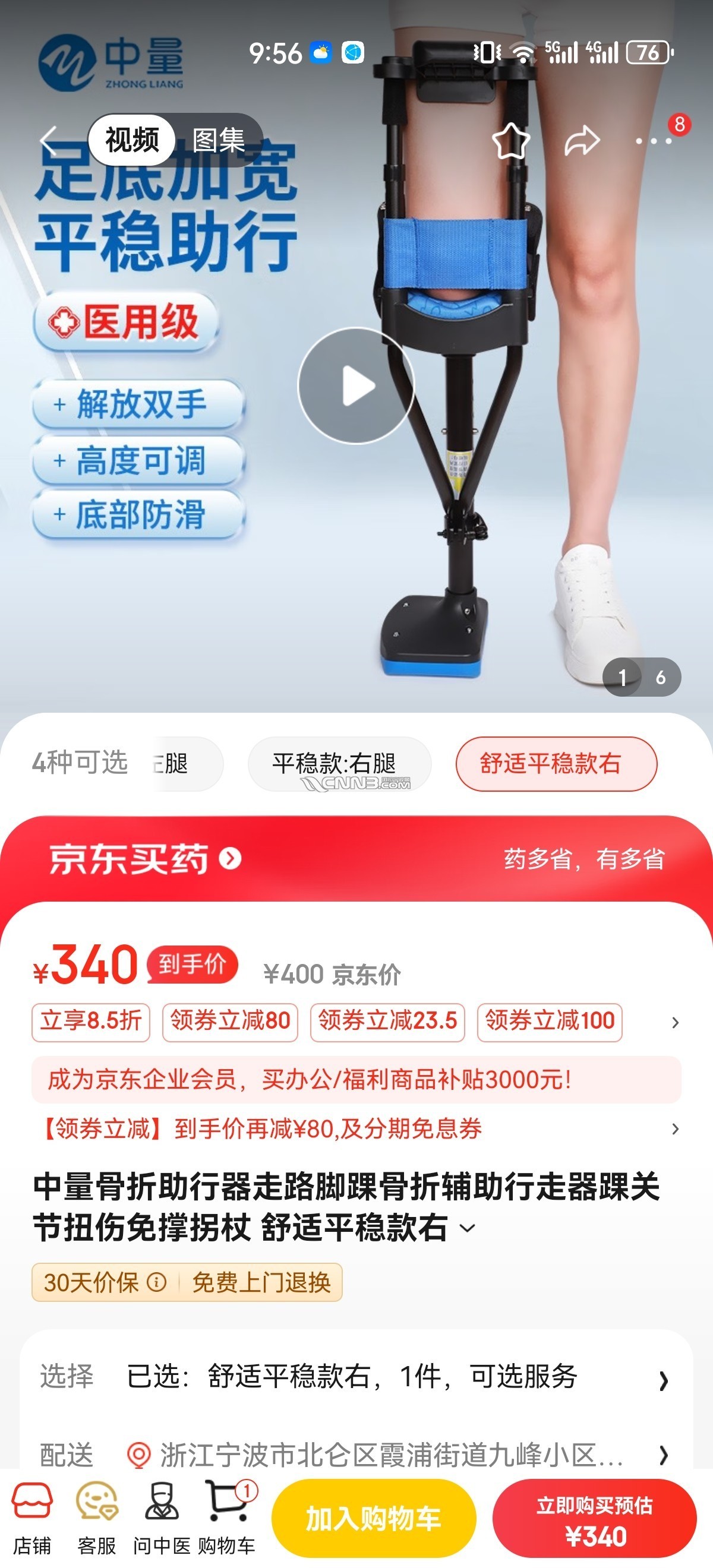Open the three-dot overflow menu

coord(654,141)
